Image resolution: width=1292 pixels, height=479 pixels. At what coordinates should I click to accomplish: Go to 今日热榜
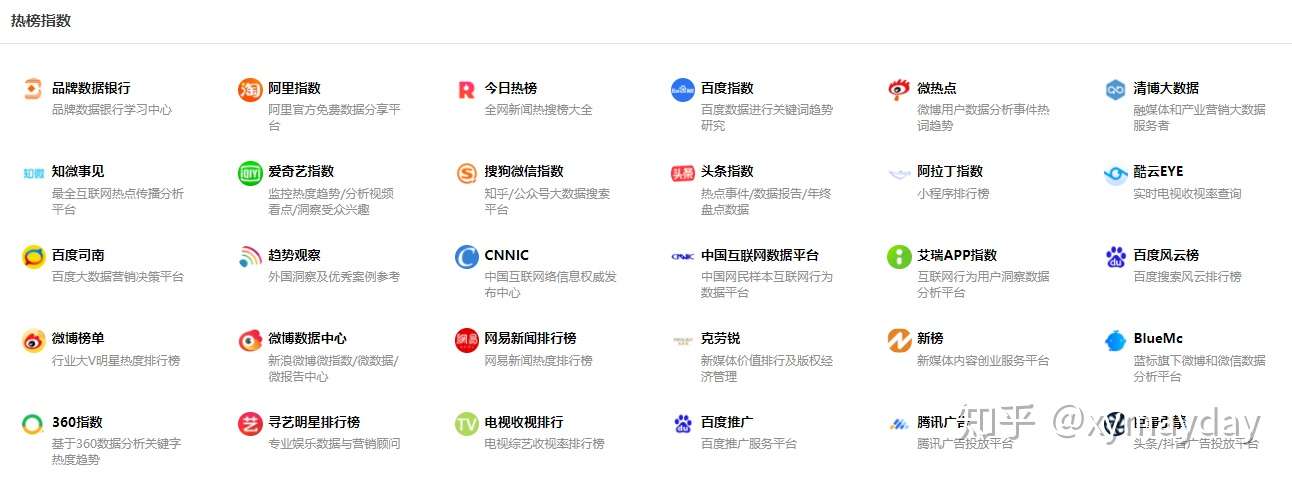[x=510, y=88]
